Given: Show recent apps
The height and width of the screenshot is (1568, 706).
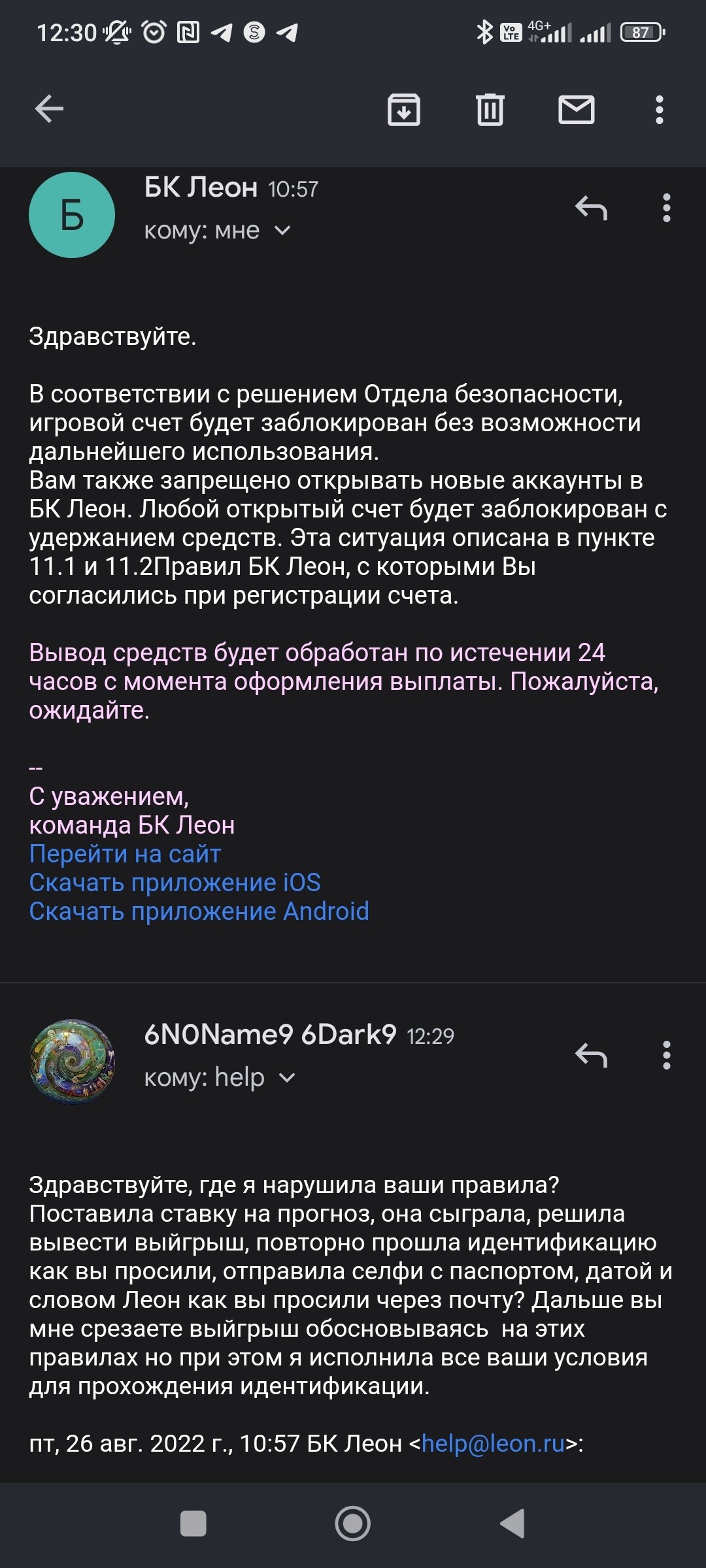Looking at the screenshot, I should (x=193, y=1524).
